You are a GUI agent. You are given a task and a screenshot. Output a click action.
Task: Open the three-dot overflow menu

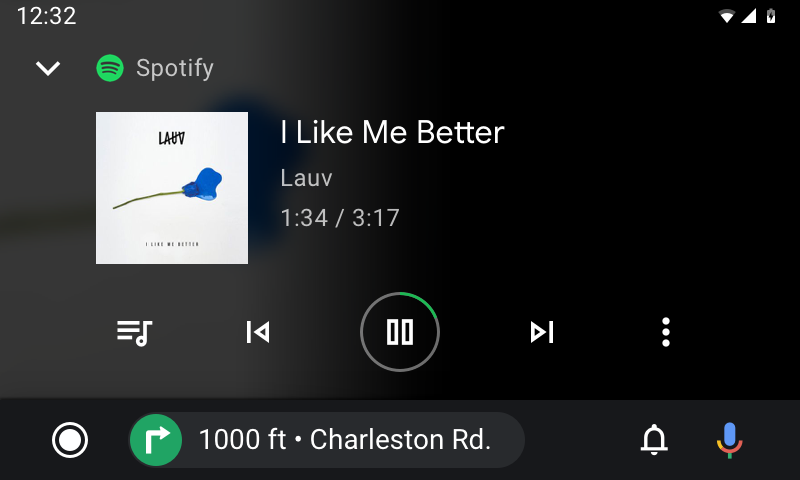click(x=666, y=332)
